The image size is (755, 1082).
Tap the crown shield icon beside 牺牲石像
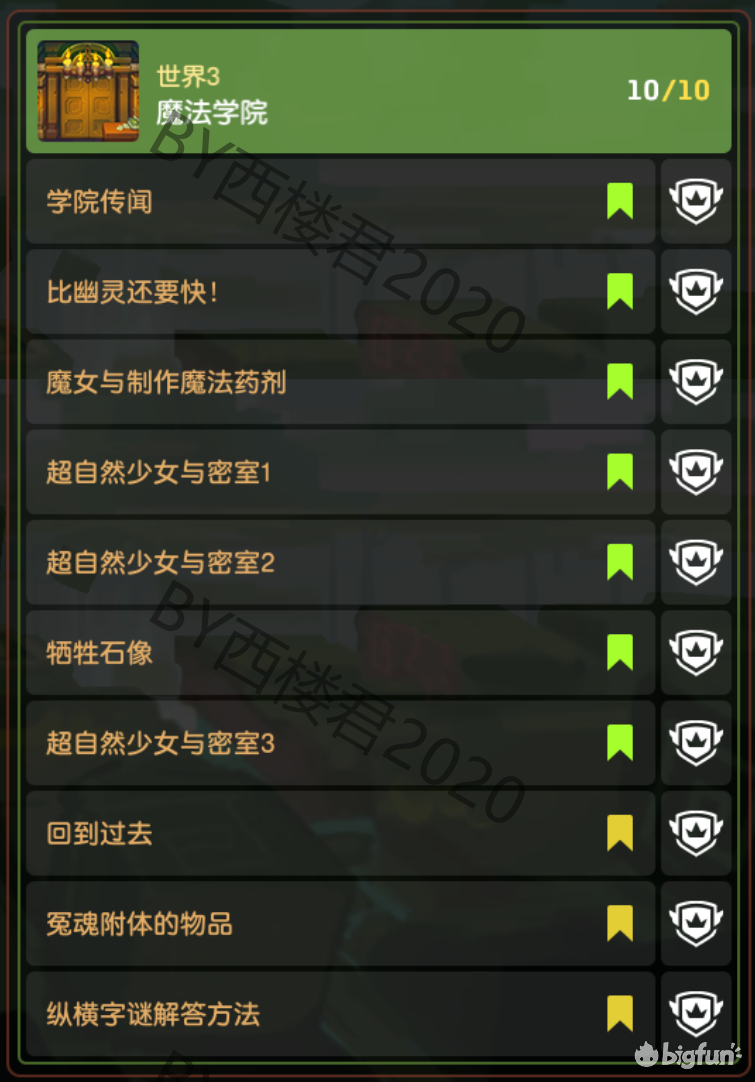coord(696,653)
